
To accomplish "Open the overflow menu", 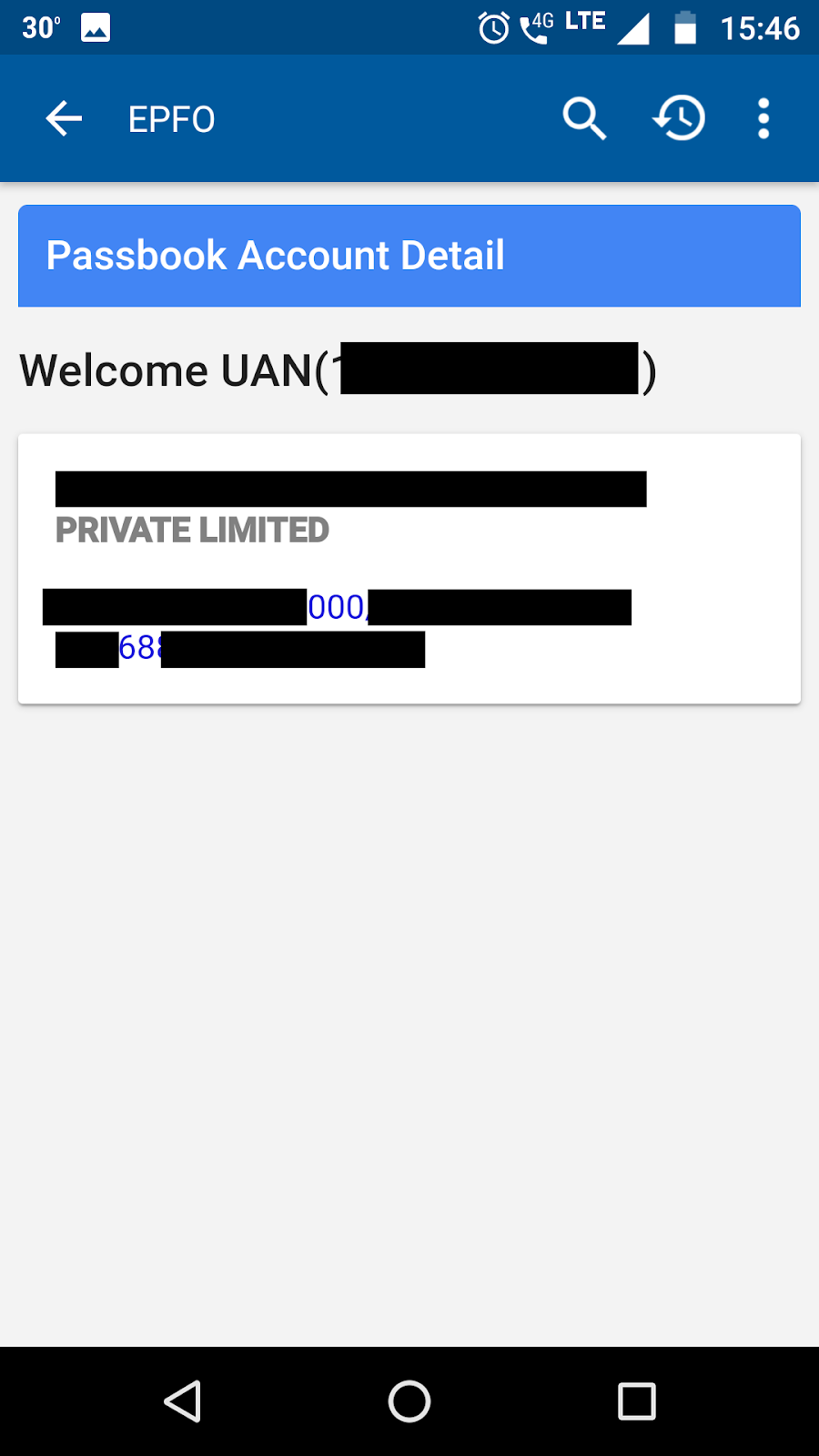I will click(763, 119).
